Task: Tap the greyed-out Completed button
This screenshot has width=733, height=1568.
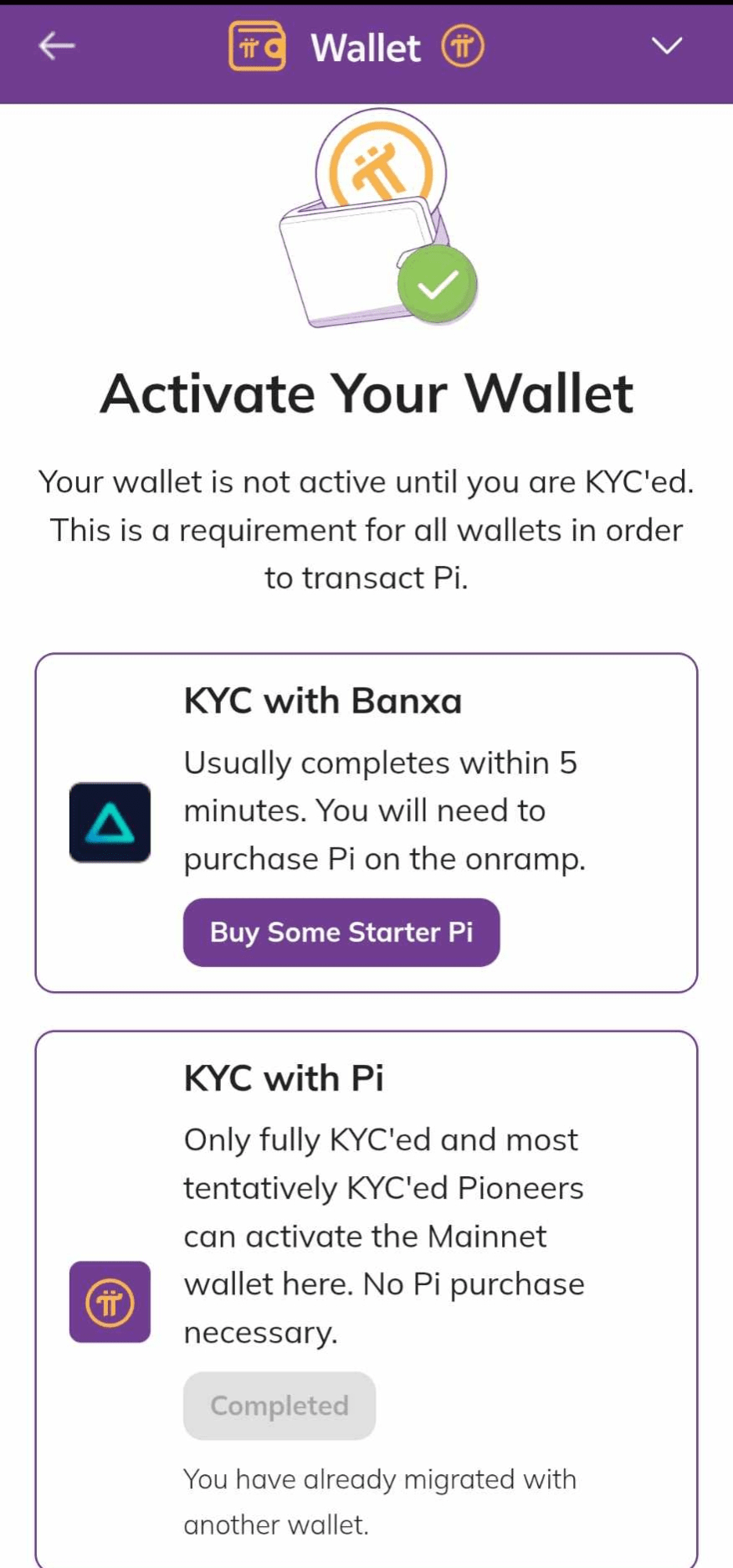Action: pyautogui.click(x=279, y=1406)
